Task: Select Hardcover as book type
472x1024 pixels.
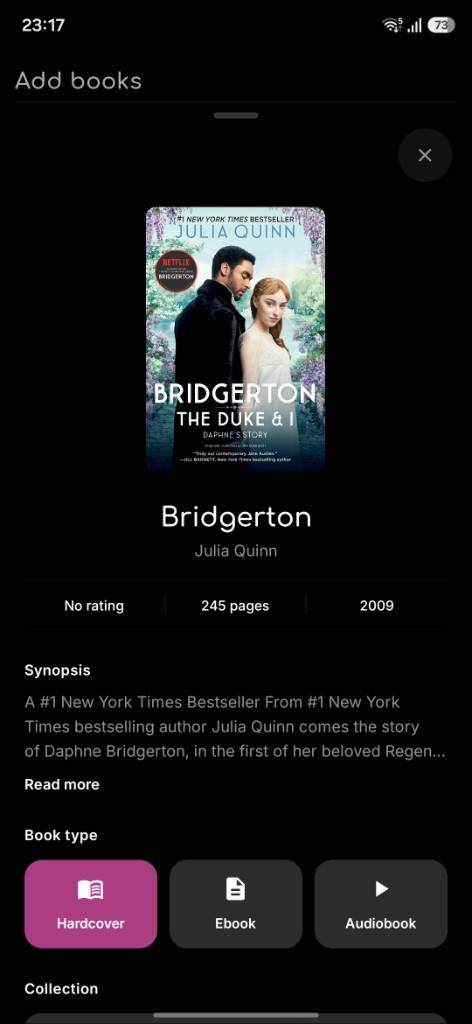Action: coord(91,904)
